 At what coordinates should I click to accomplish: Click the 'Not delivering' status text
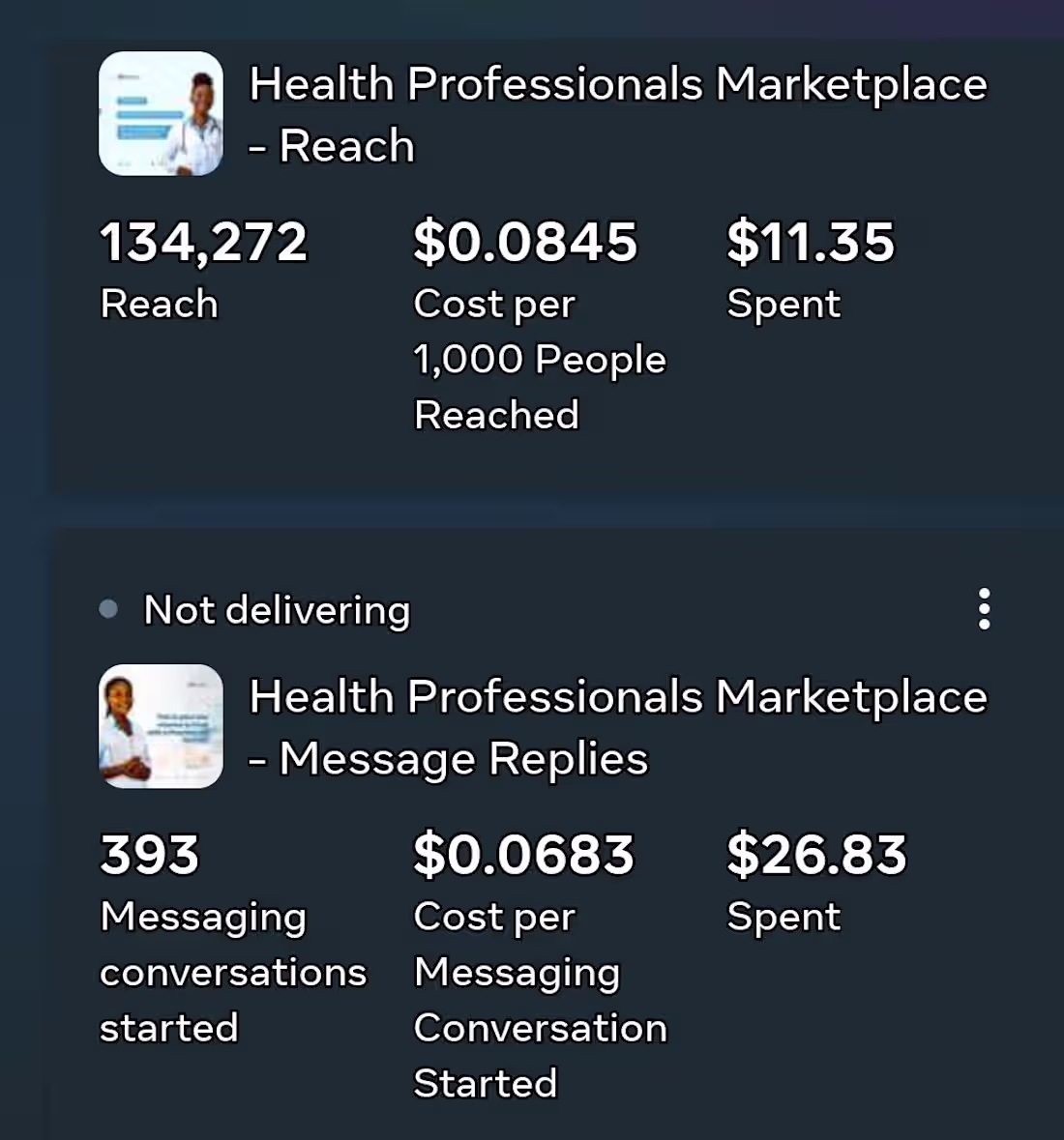click(x=277, y=609)
